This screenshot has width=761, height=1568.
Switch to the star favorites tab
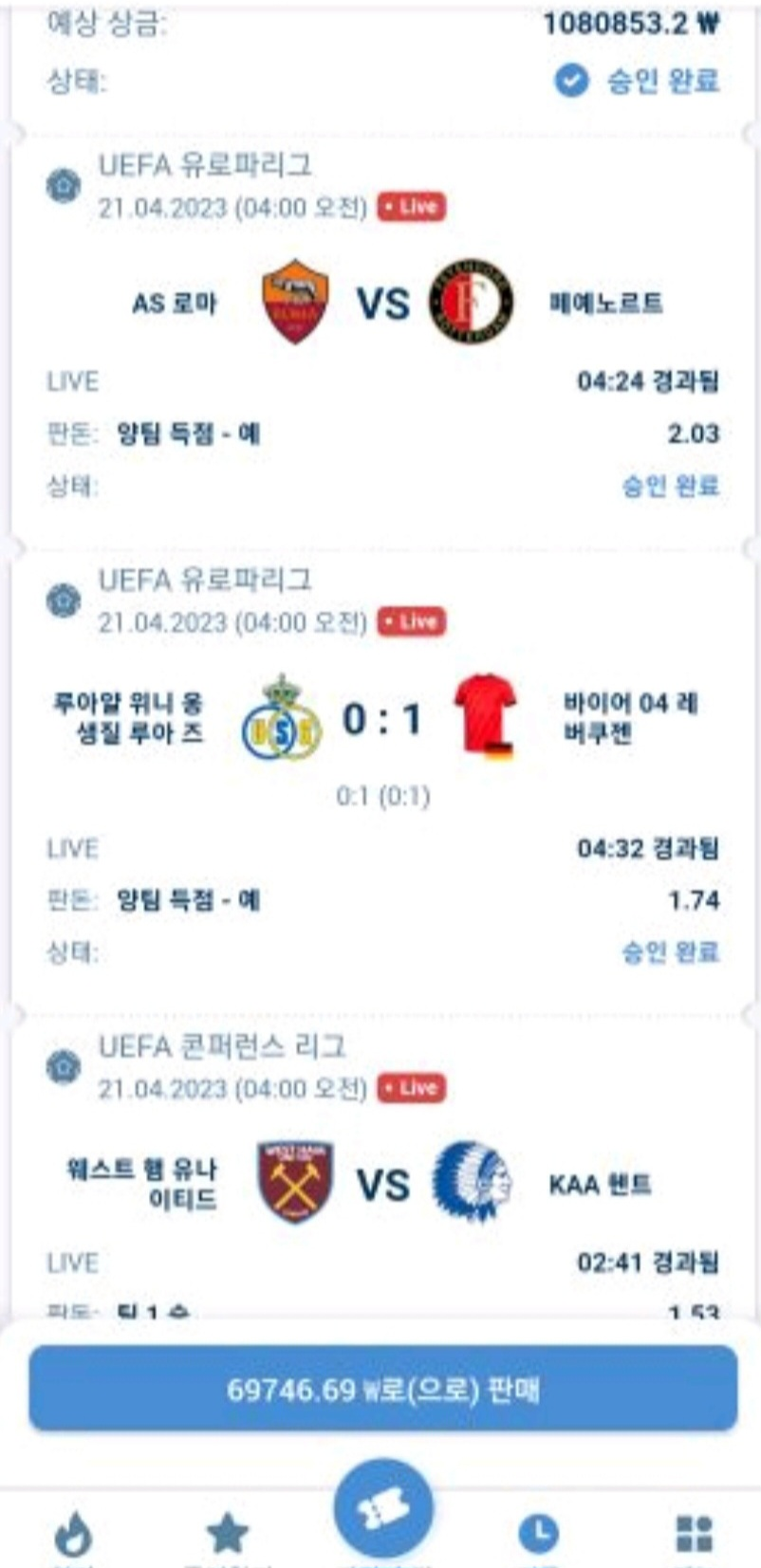click(x=228, y=1532)
